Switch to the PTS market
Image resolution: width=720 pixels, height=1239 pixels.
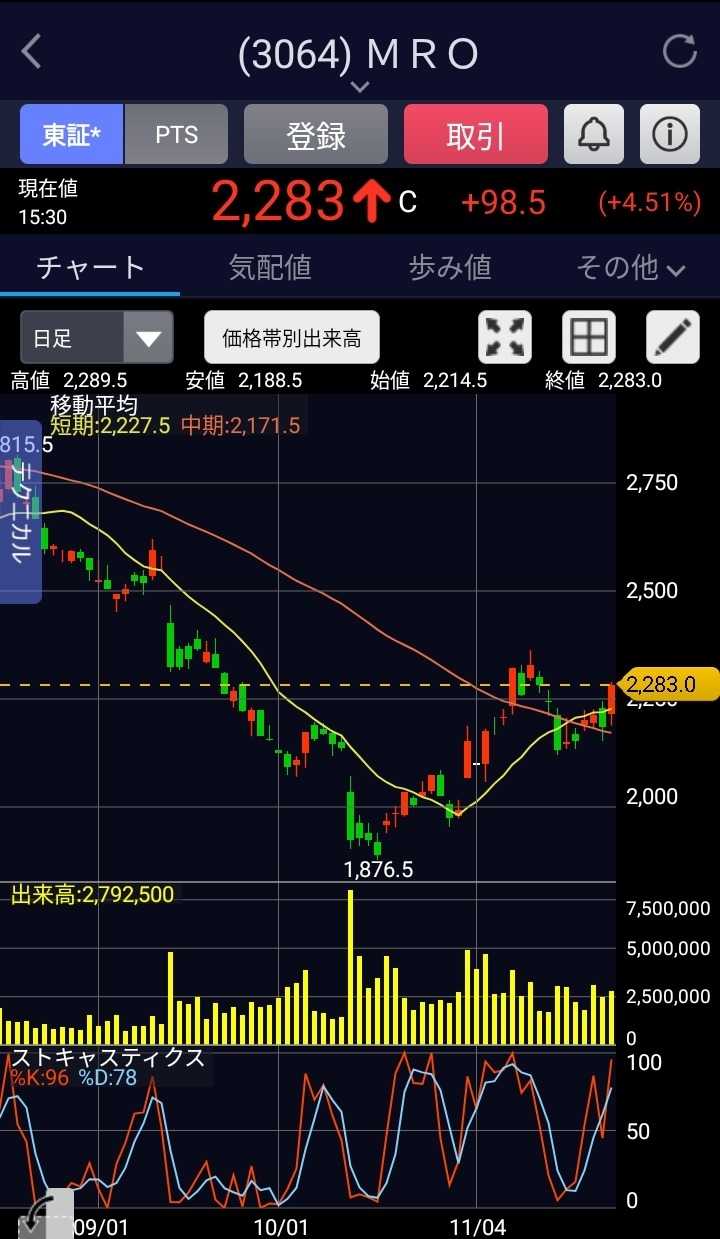176,135
